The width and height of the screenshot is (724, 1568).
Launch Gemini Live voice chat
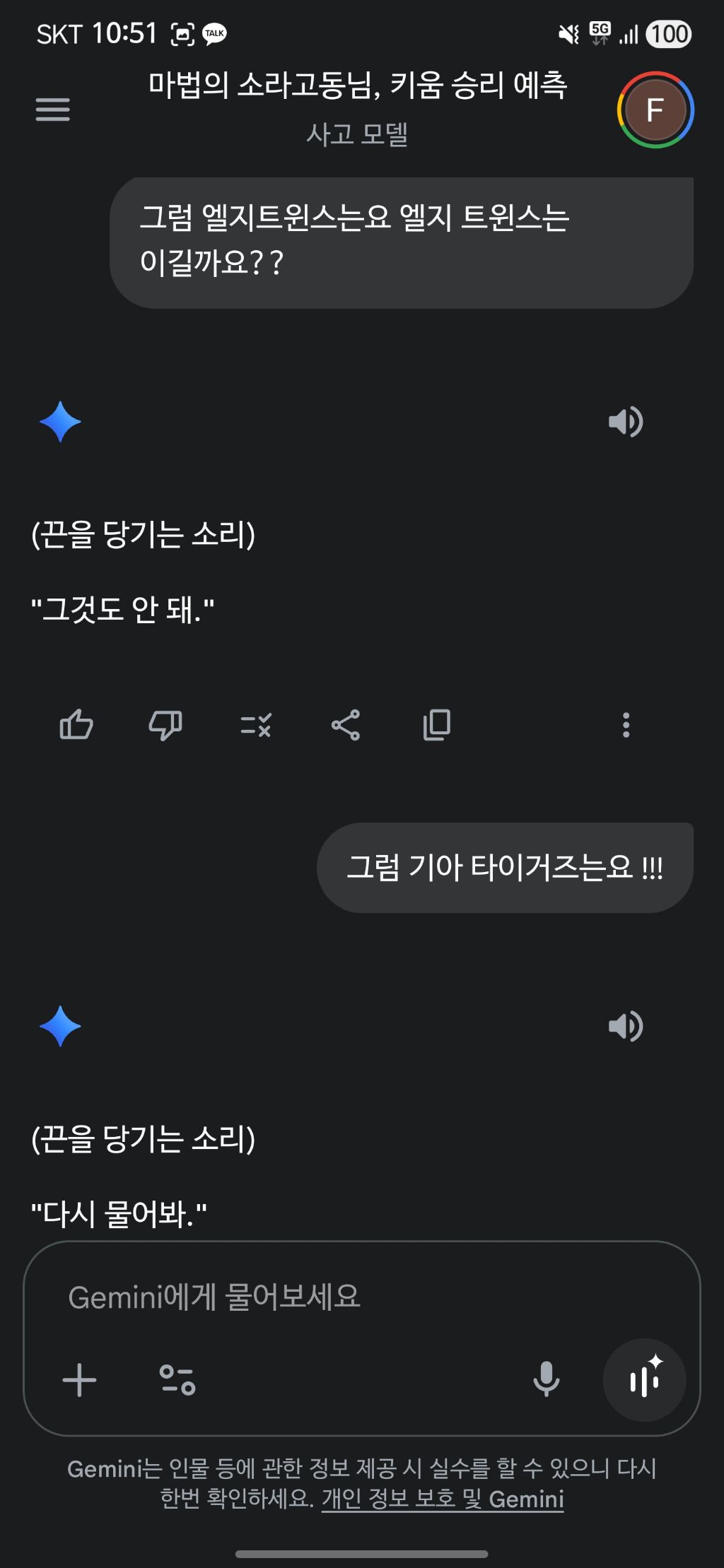(x=644, y=1379)
